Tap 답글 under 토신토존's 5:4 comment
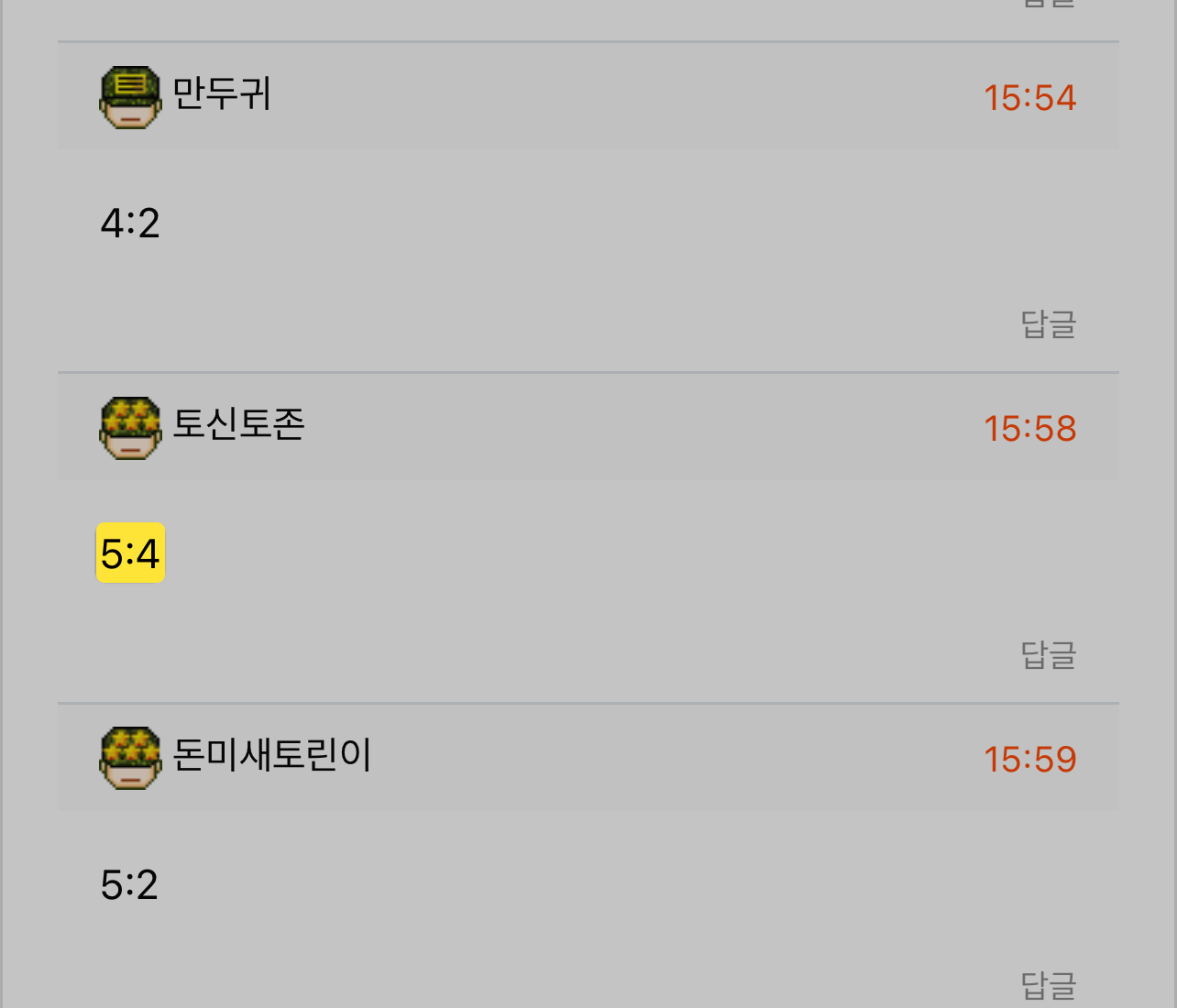 [1048, 655]
